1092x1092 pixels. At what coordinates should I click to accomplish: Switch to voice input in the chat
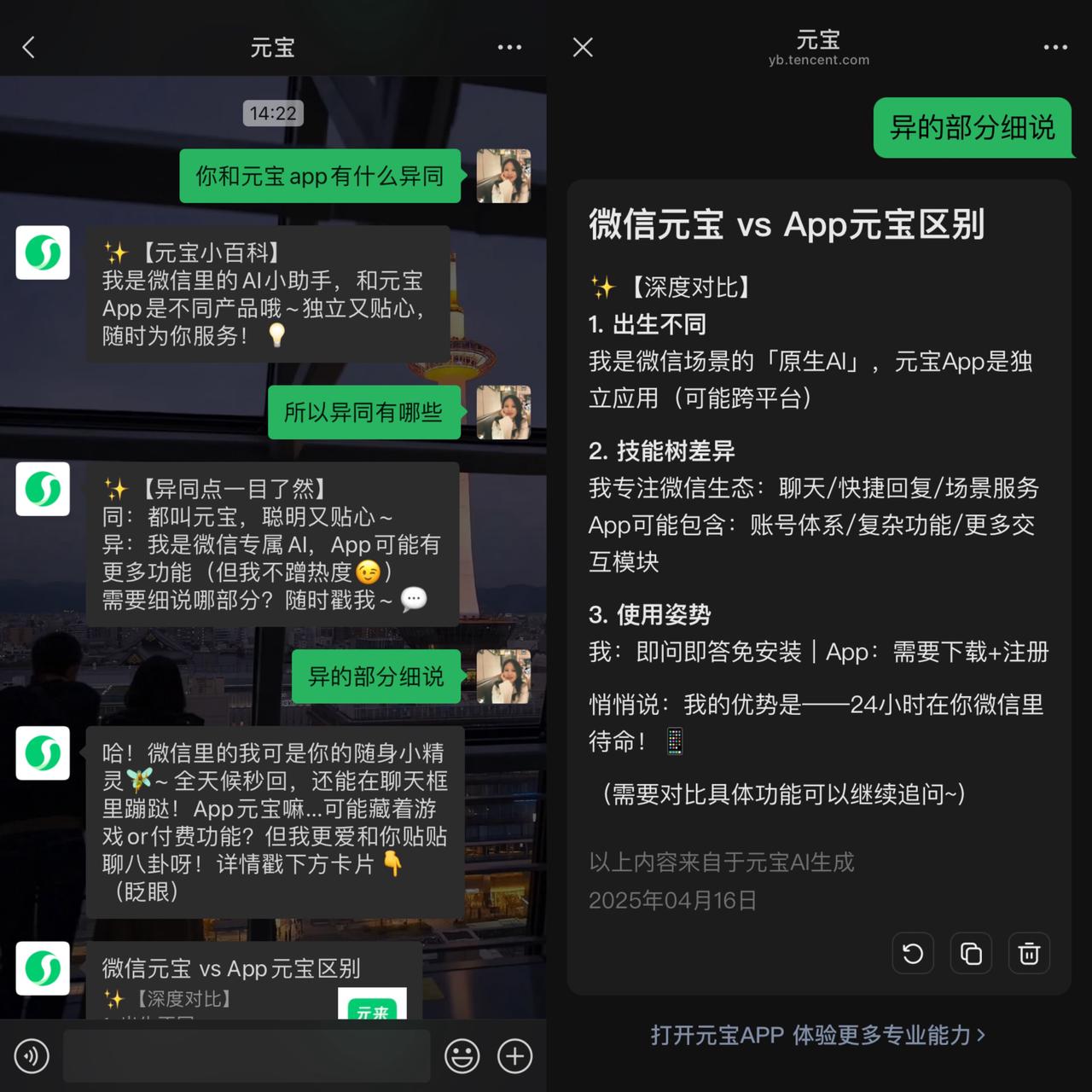(32, 1056)
